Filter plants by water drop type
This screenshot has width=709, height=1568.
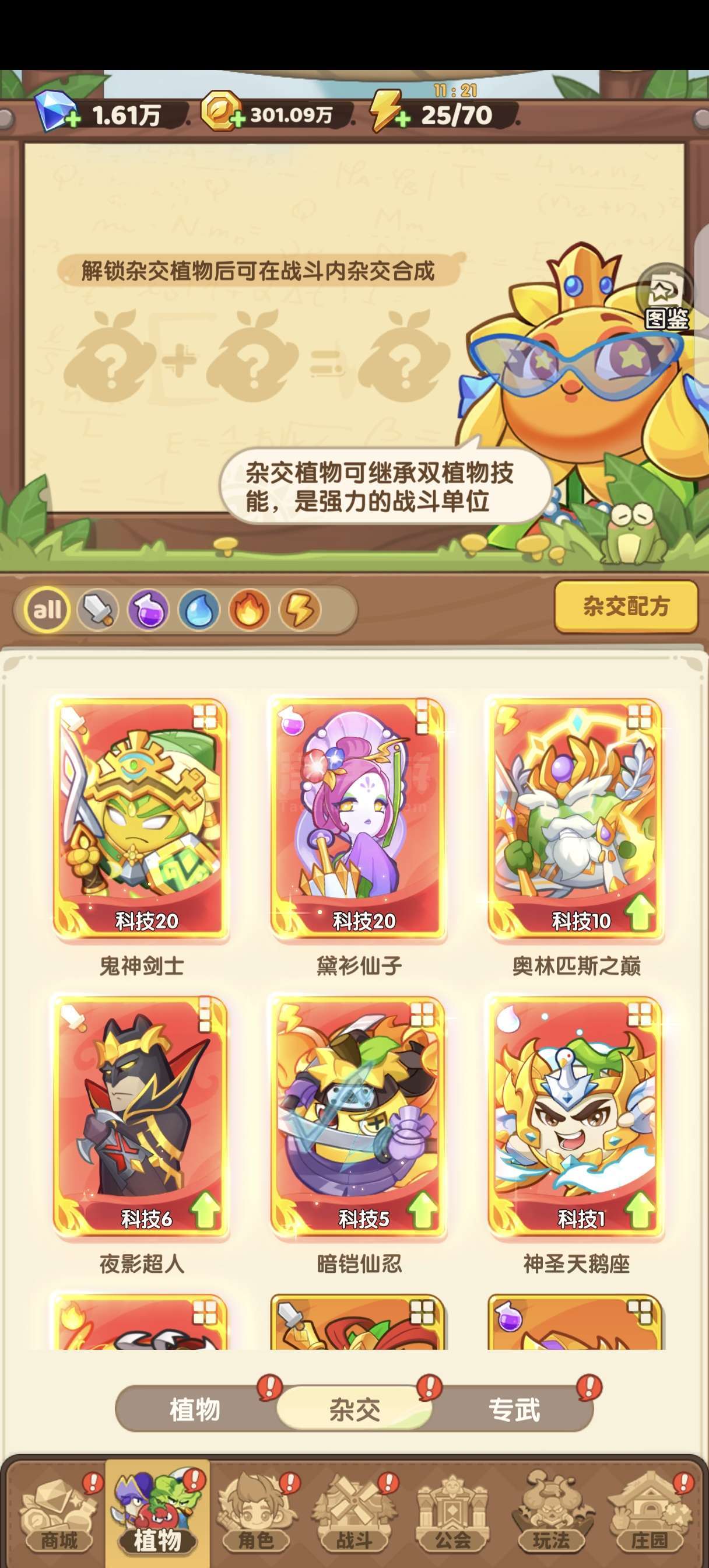coord(198,608)
